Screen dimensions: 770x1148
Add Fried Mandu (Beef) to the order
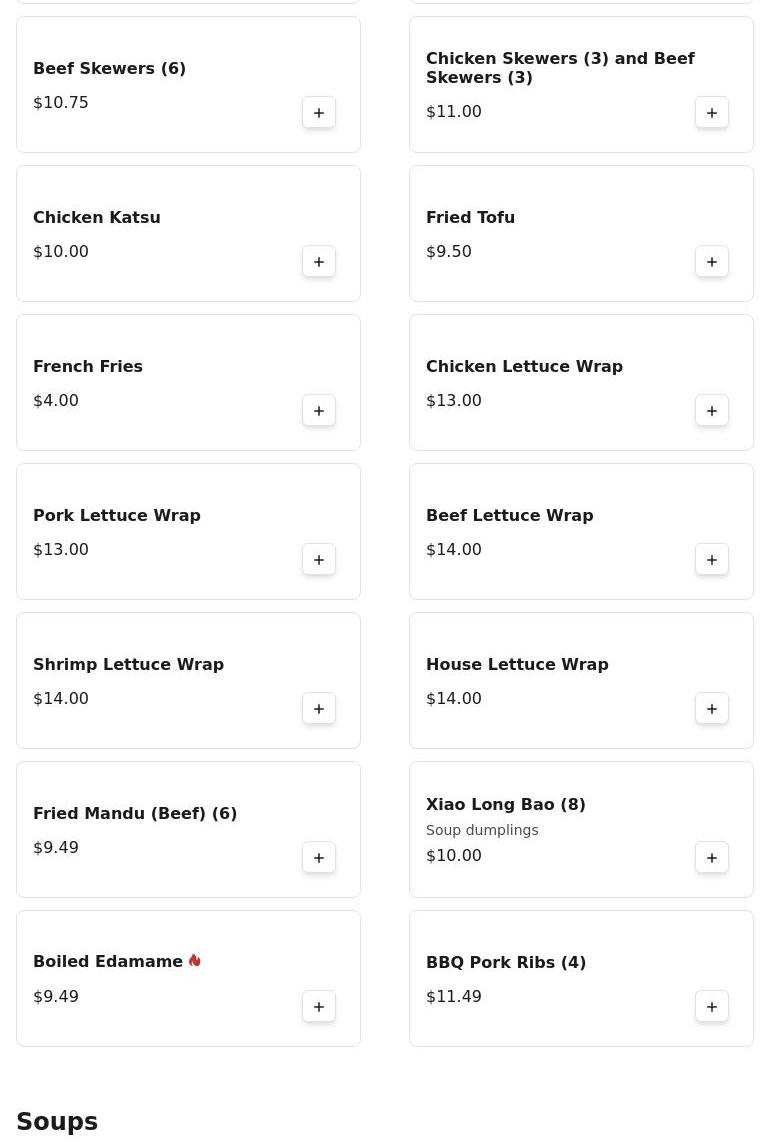(319, 858)
